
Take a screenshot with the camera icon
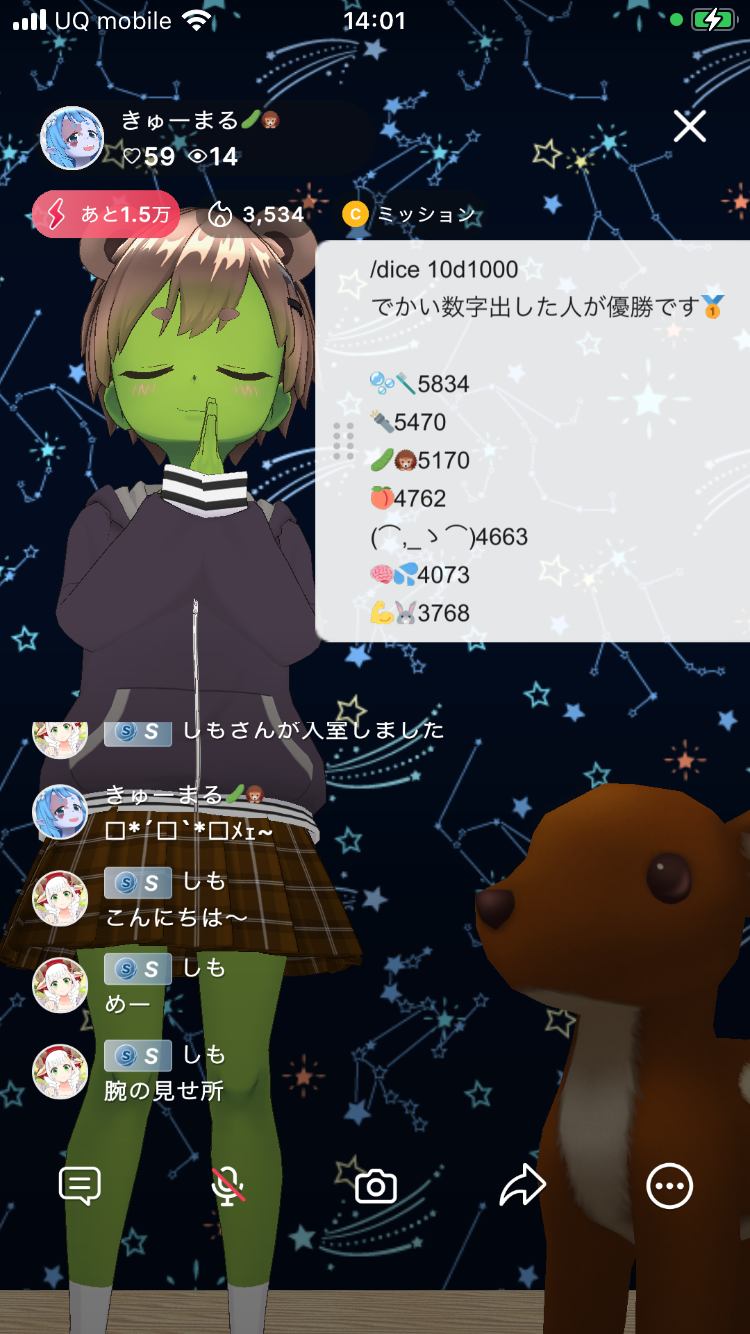tap(376, 1187)
